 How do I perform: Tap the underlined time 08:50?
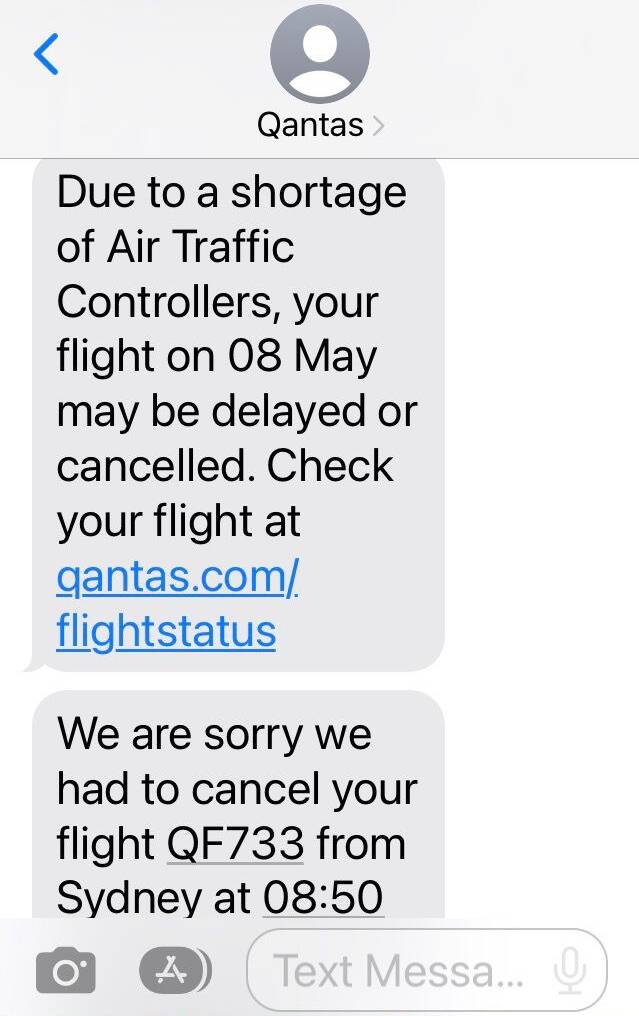point(323,898)
